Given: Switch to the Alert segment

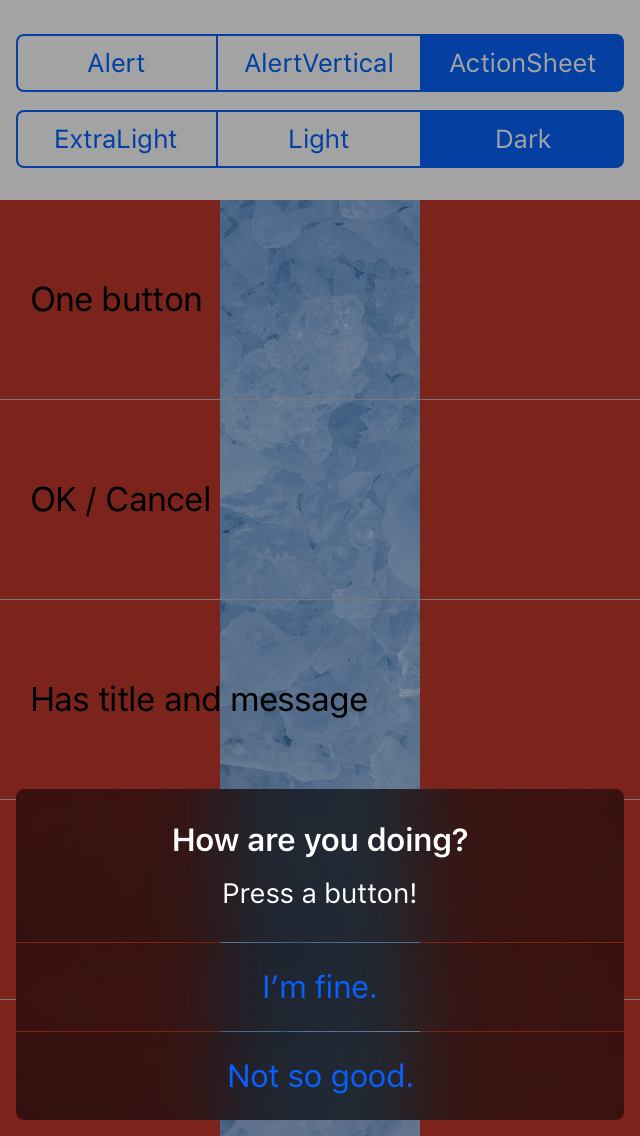Looking at the screenshot, I should click(x=117, y=63).
